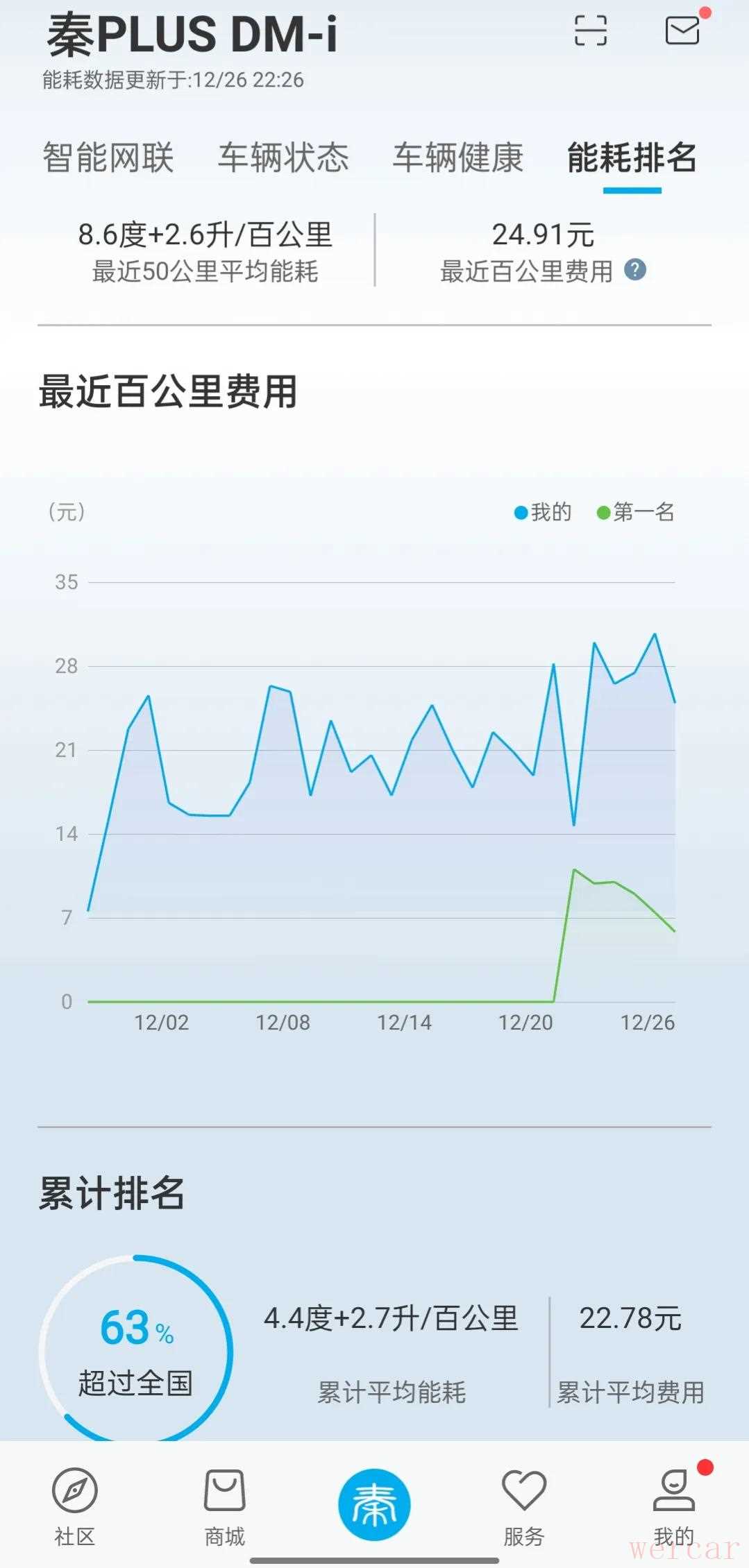Select the 能耗排名 tab
749x1568 pixels.
click(632, 157)
